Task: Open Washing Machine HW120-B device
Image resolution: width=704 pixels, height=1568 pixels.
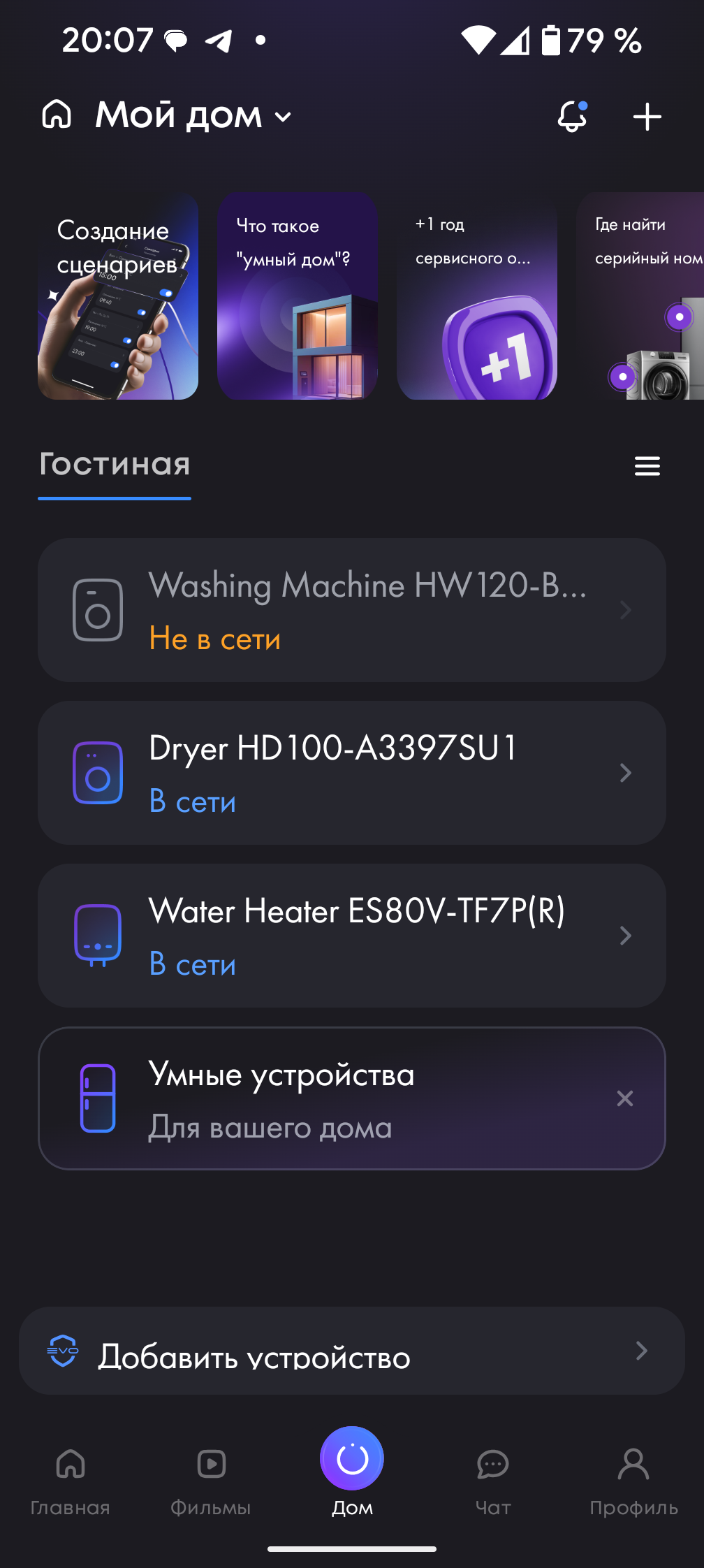Action: [x=351, y=610]
